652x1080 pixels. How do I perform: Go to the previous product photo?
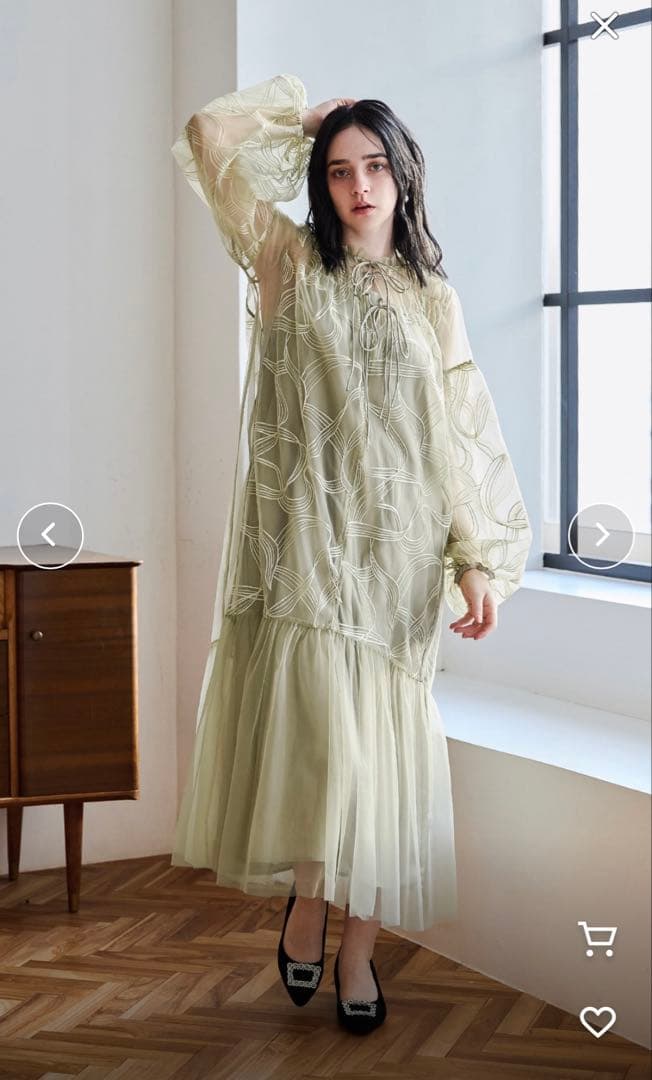[50, 536]
